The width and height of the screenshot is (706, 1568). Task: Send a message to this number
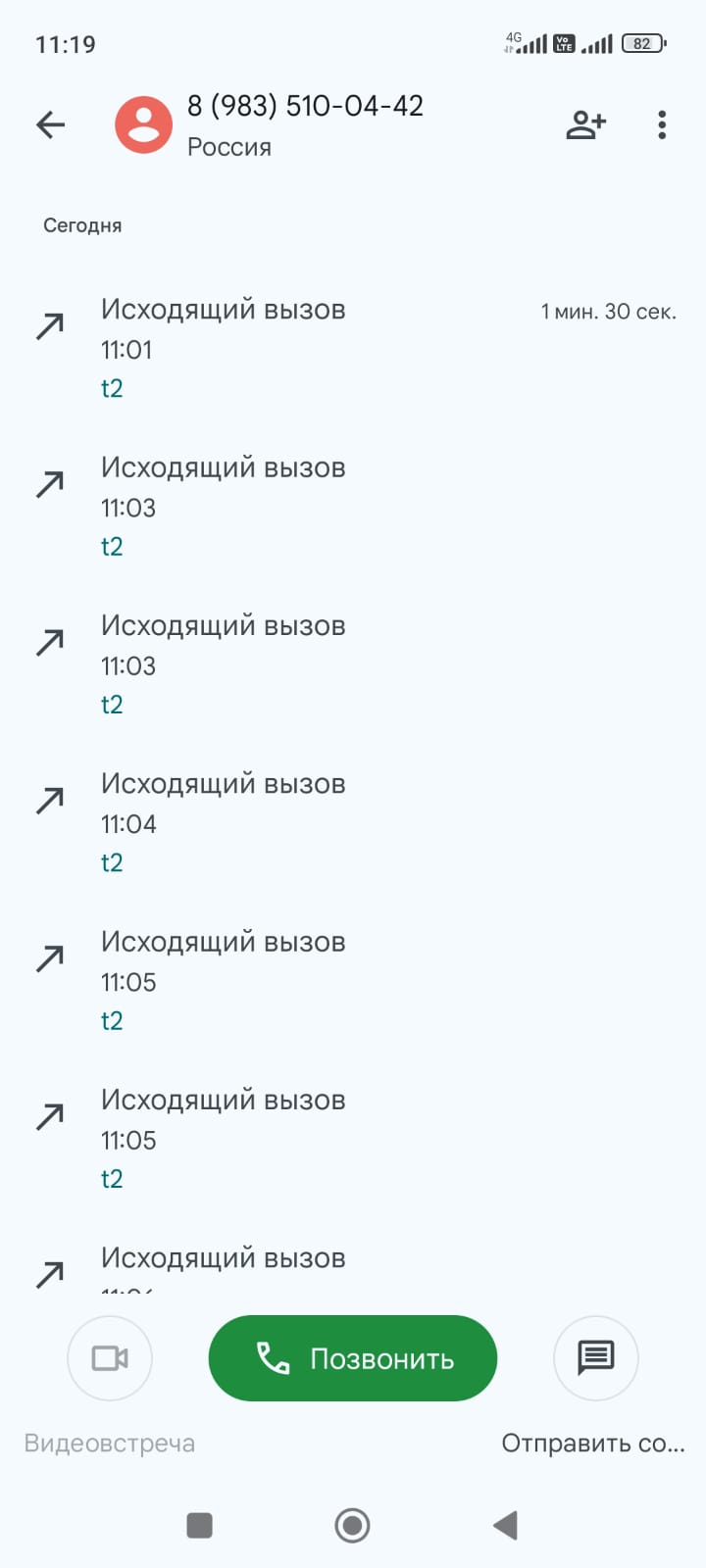click(596, 1358)
